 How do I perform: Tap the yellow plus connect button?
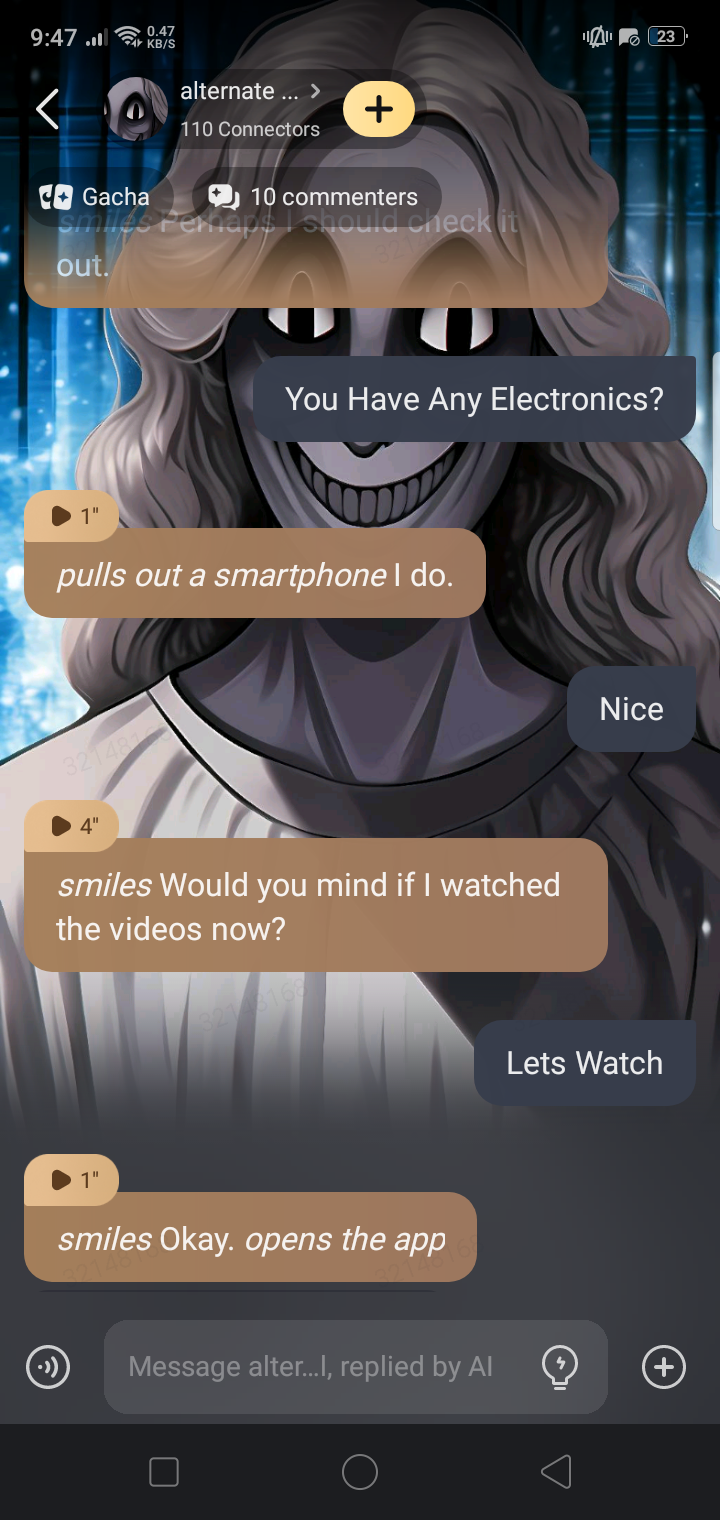pyautogui.click(x=378, y=109)
